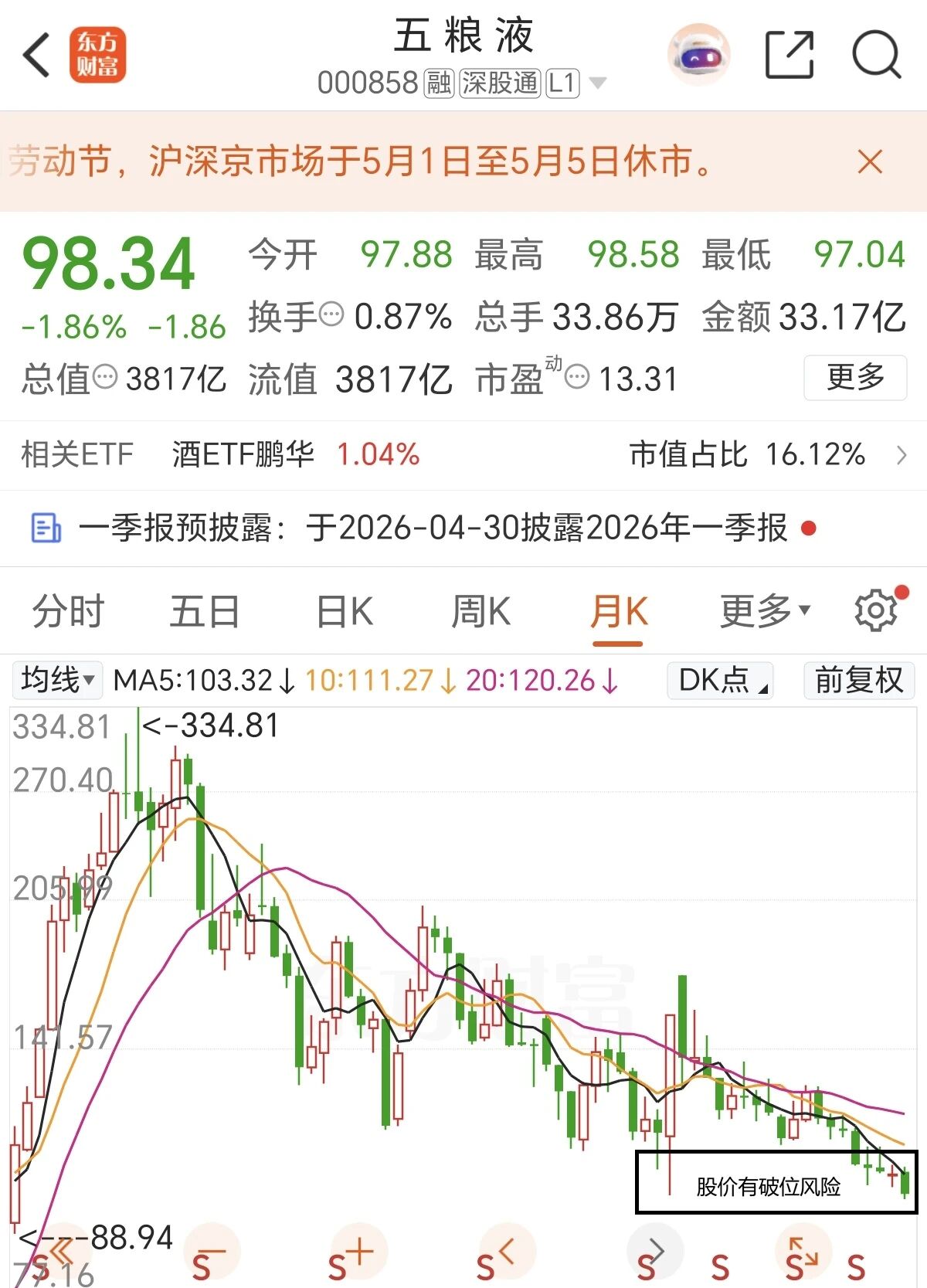Open the 一季报预披露 announcement
Screen dimensions: 927x1288
tap(463, 528)
